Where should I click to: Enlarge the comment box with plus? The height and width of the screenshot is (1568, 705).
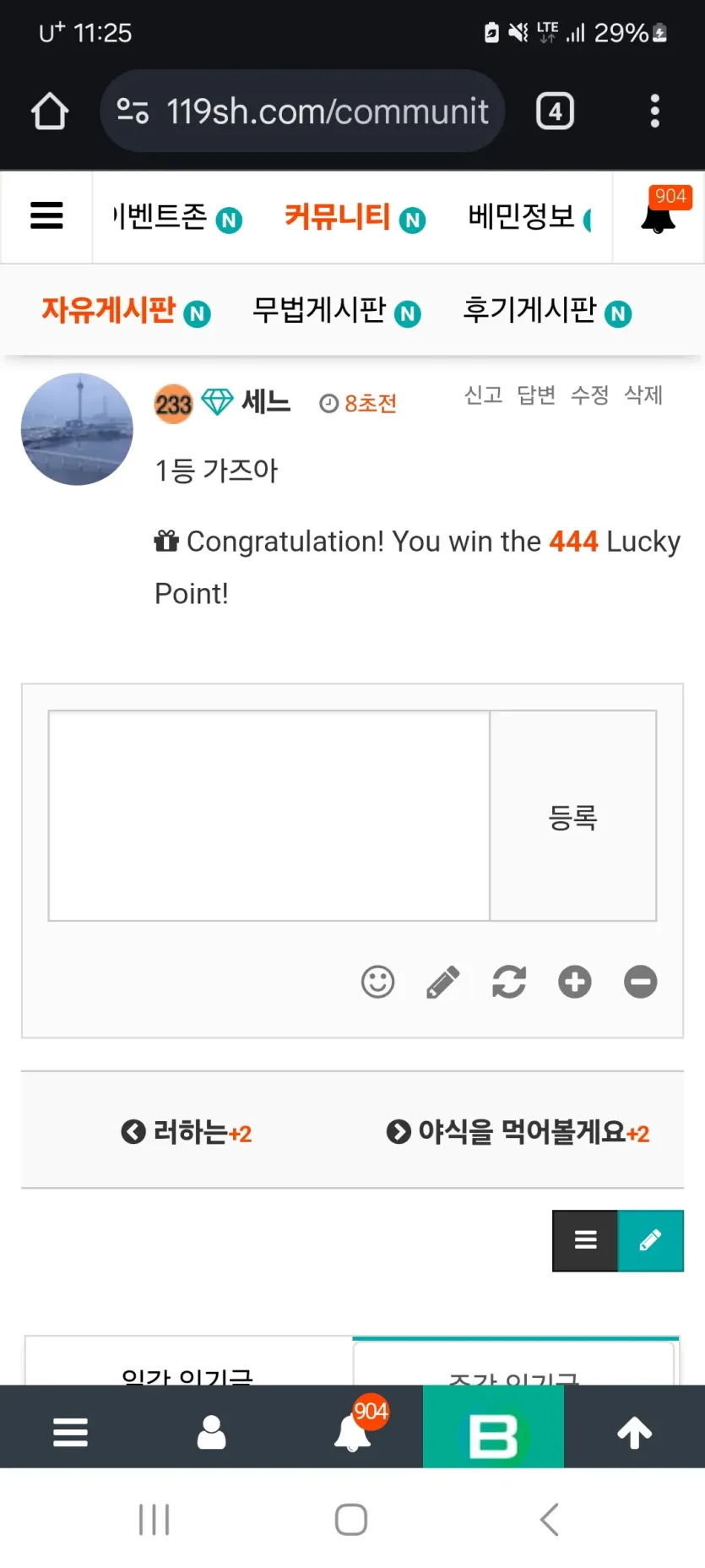(x=575, y=982)
